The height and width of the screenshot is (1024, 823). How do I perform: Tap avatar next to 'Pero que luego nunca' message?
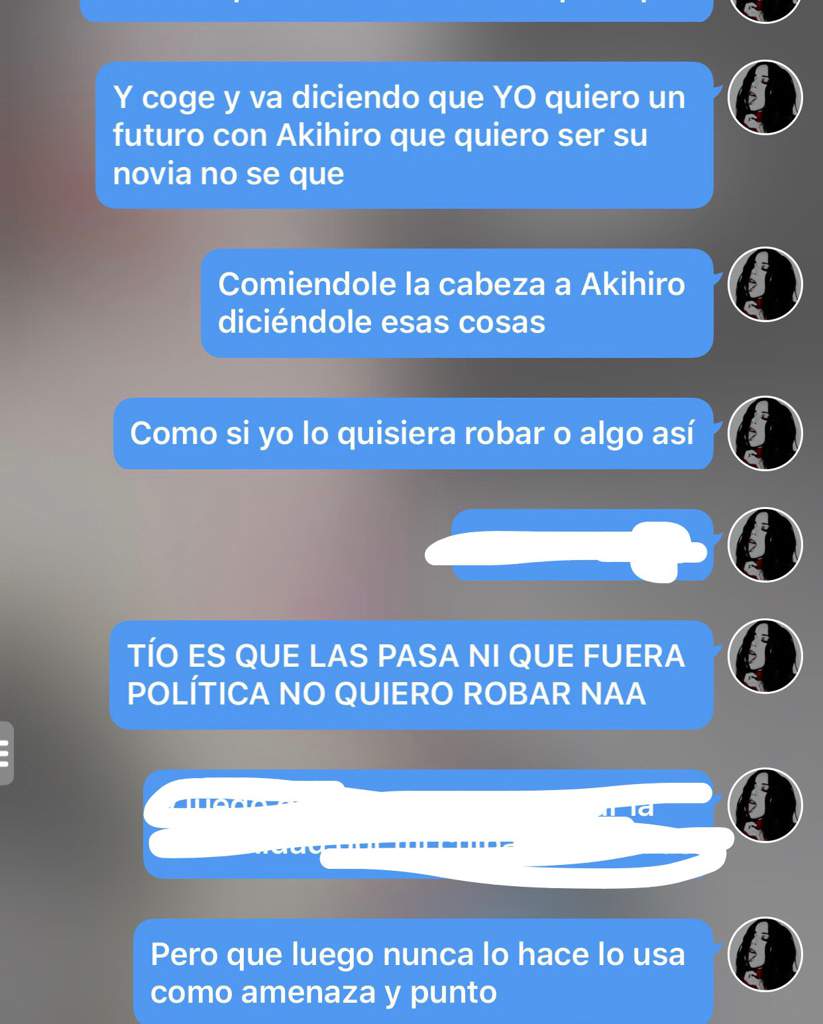pyautogui.click(x=766, y=954)
